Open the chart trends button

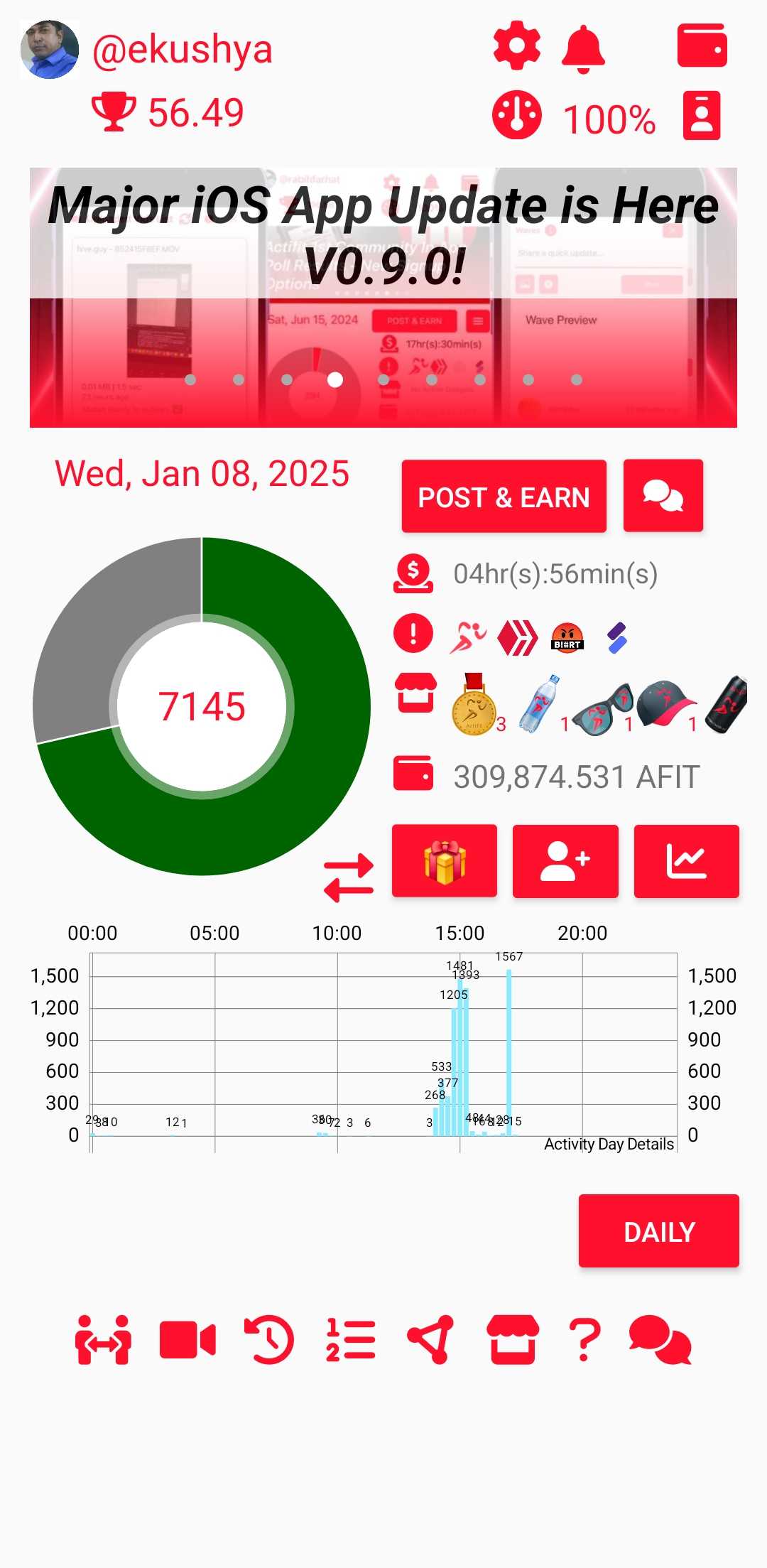686,861
